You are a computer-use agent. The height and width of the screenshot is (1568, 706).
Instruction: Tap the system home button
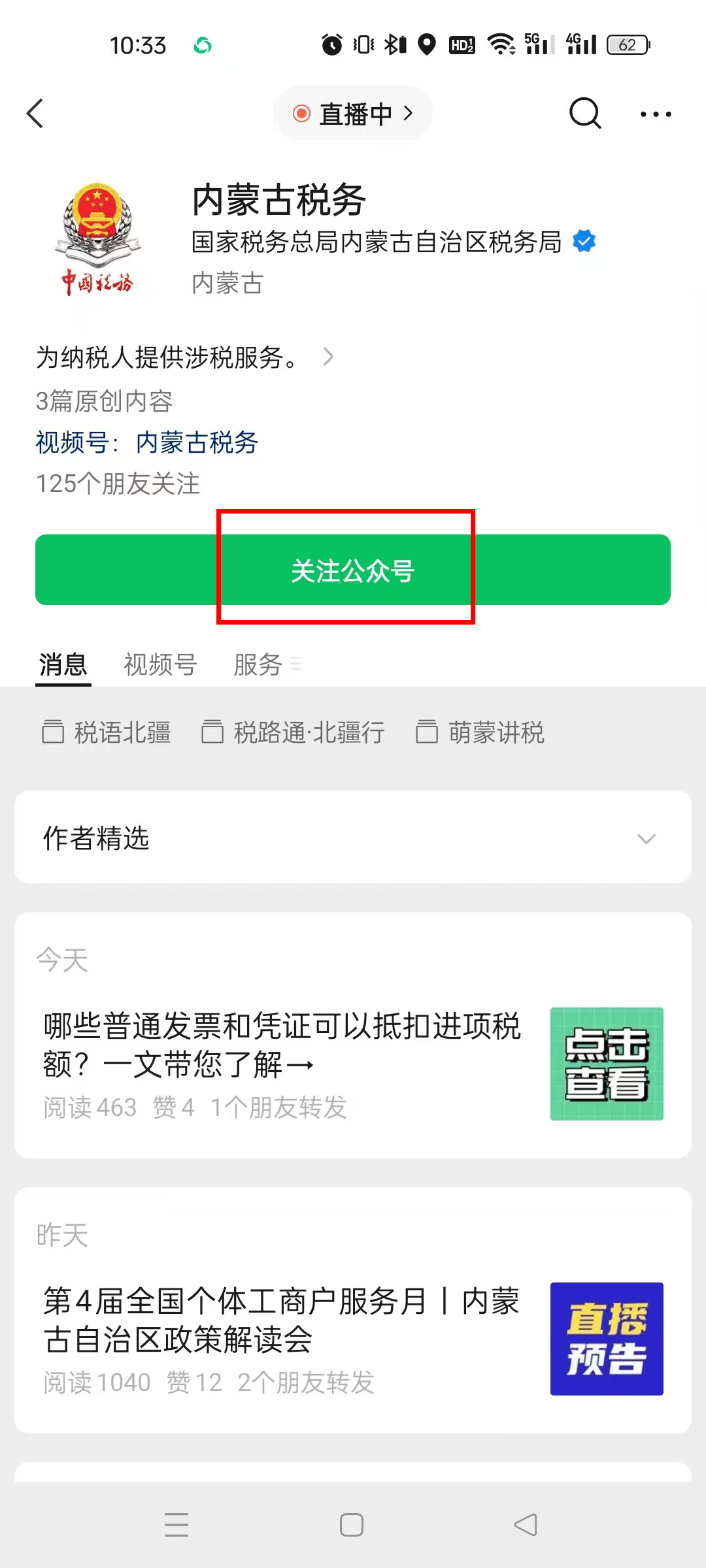point(352,1525)
